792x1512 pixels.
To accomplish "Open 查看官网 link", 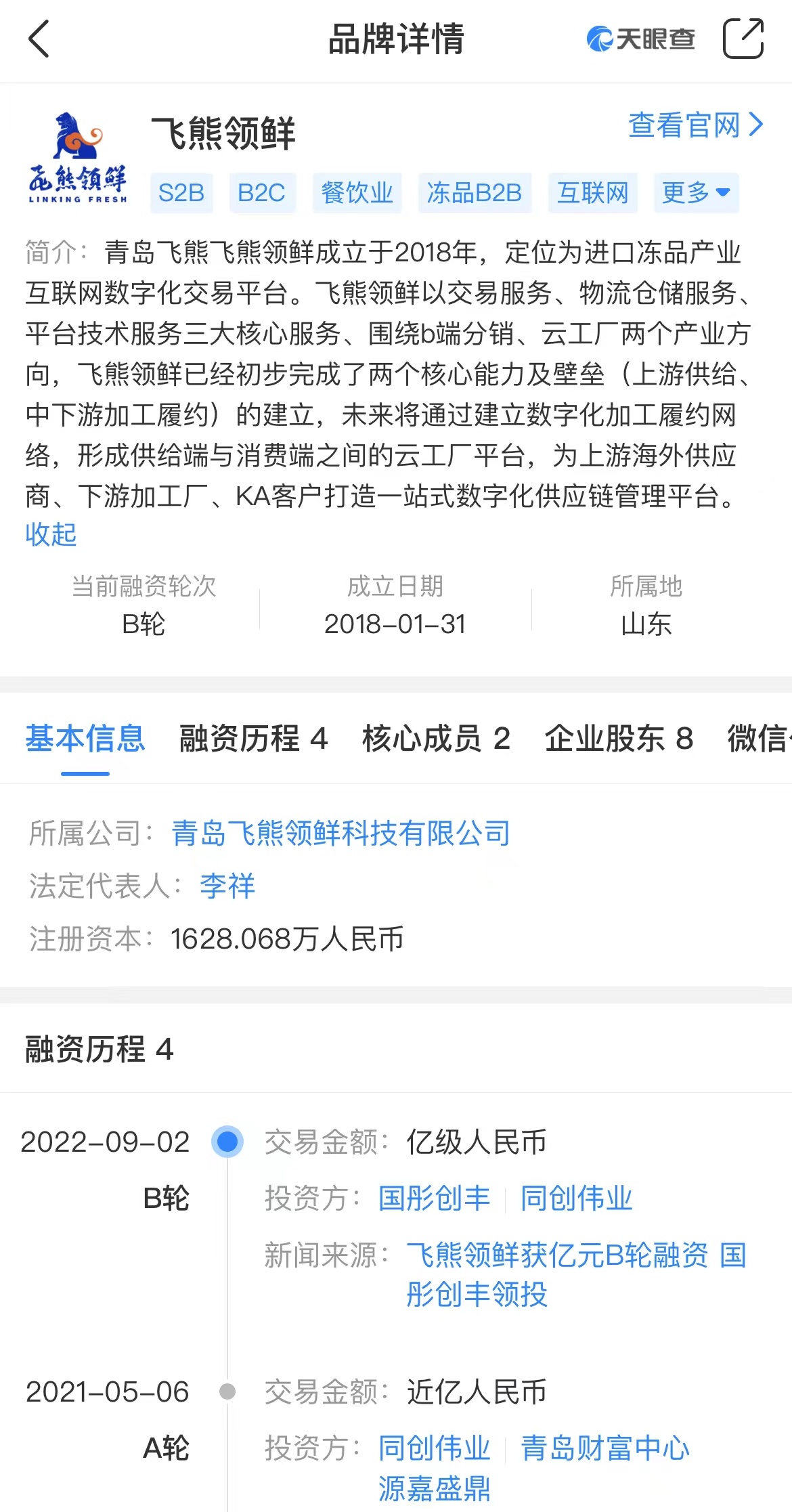I will [x=695, y=125].
